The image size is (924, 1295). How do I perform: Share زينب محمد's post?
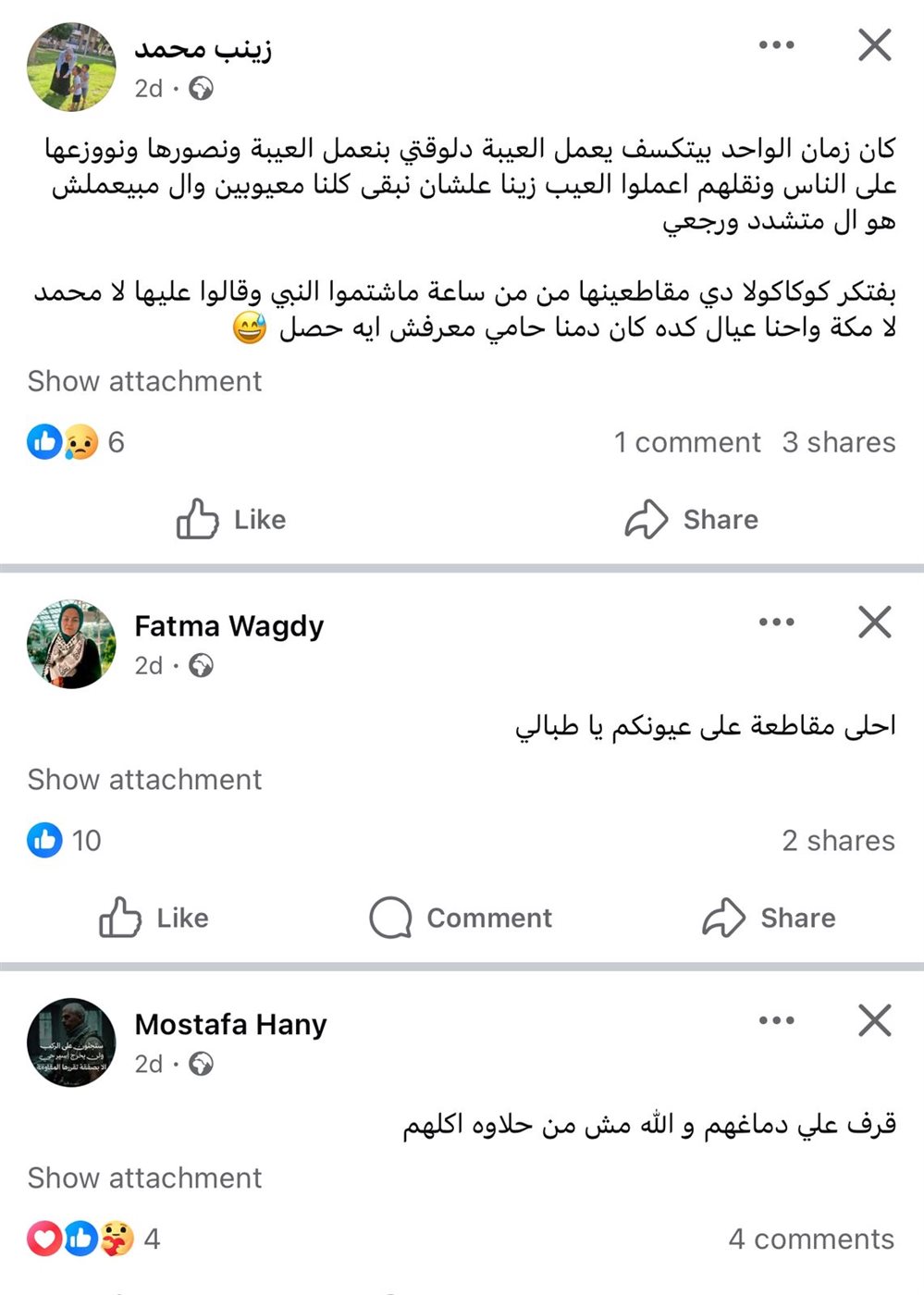click(x=692, y=520)
